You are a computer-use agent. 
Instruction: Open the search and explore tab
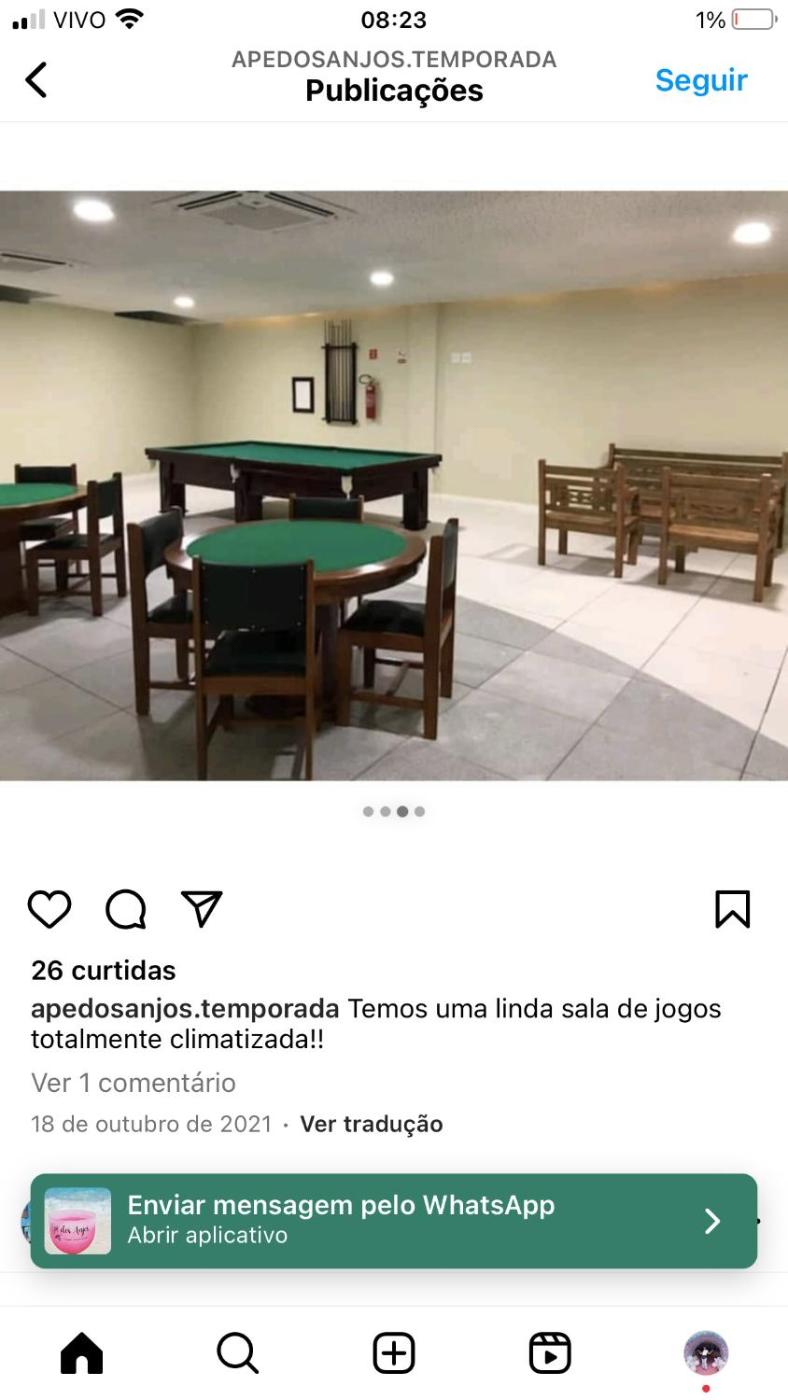point(238,1354)
